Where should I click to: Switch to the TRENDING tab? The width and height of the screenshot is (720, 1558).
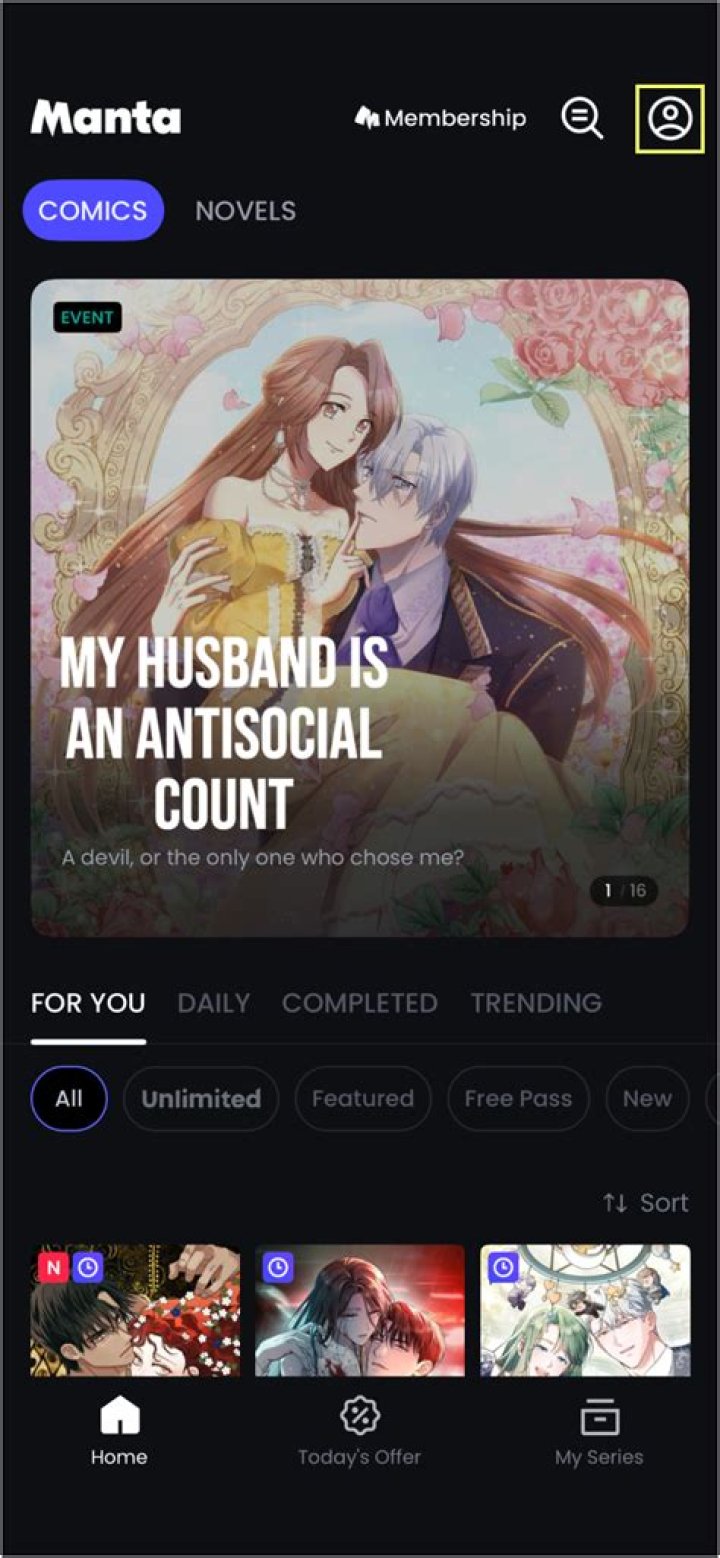point(536,1003)
